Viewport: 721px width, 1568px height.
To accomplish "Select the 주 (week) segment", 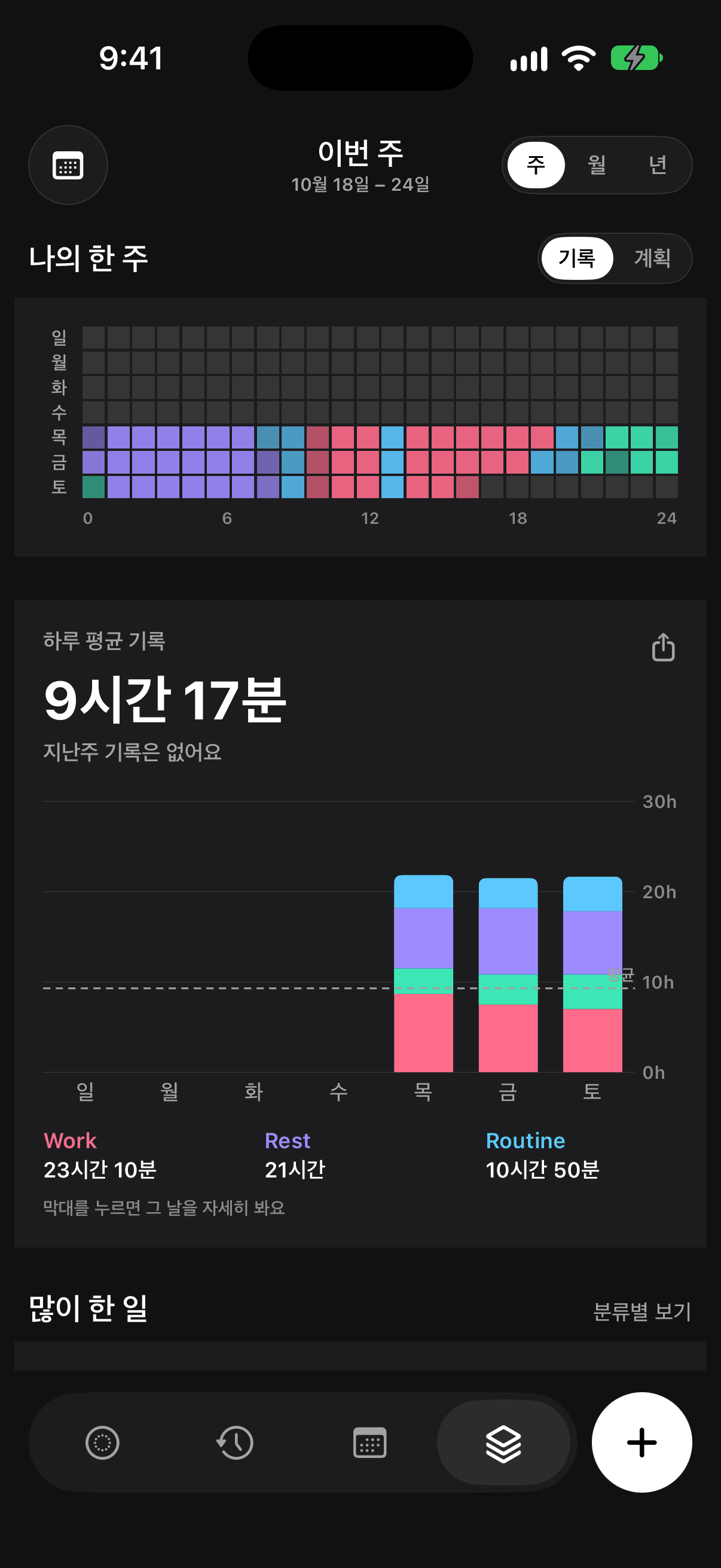I will [x=536, y=165].
